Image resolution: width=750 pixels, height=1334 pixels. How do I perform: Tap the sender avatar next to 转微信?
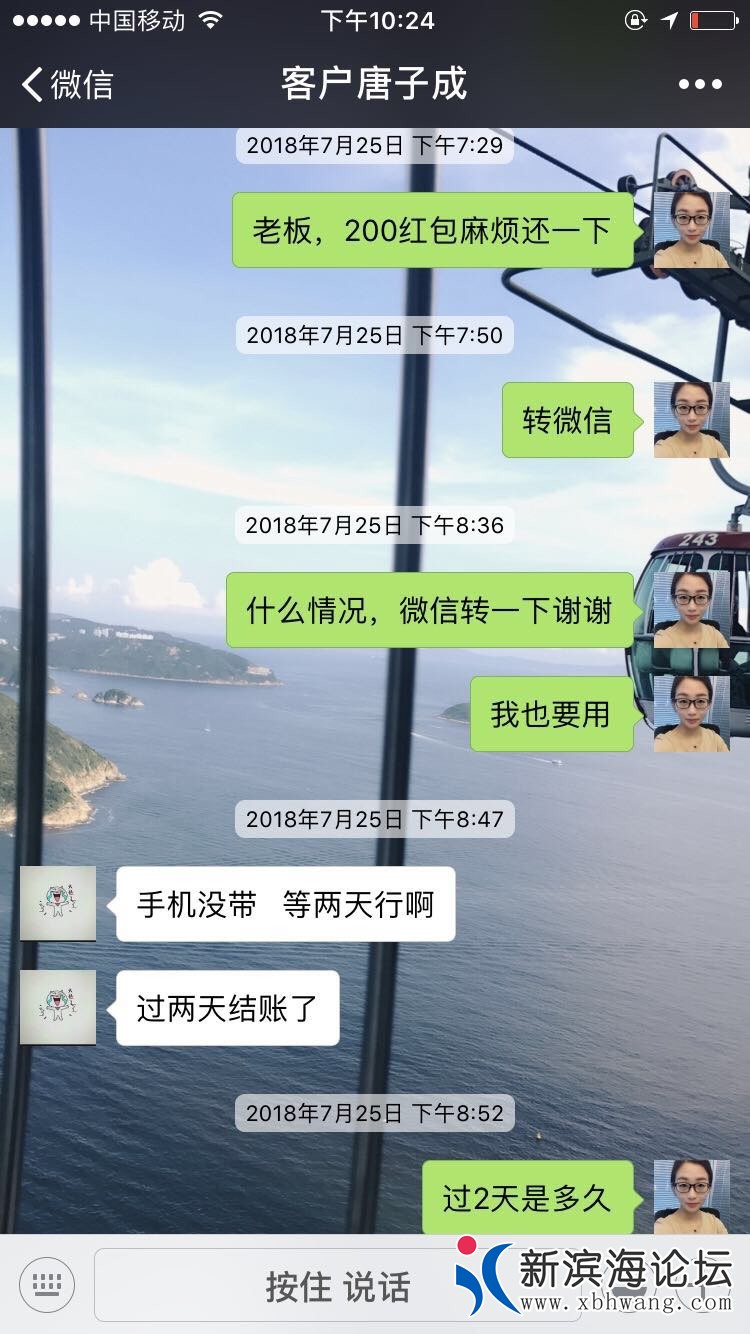[x=692, y=420]
